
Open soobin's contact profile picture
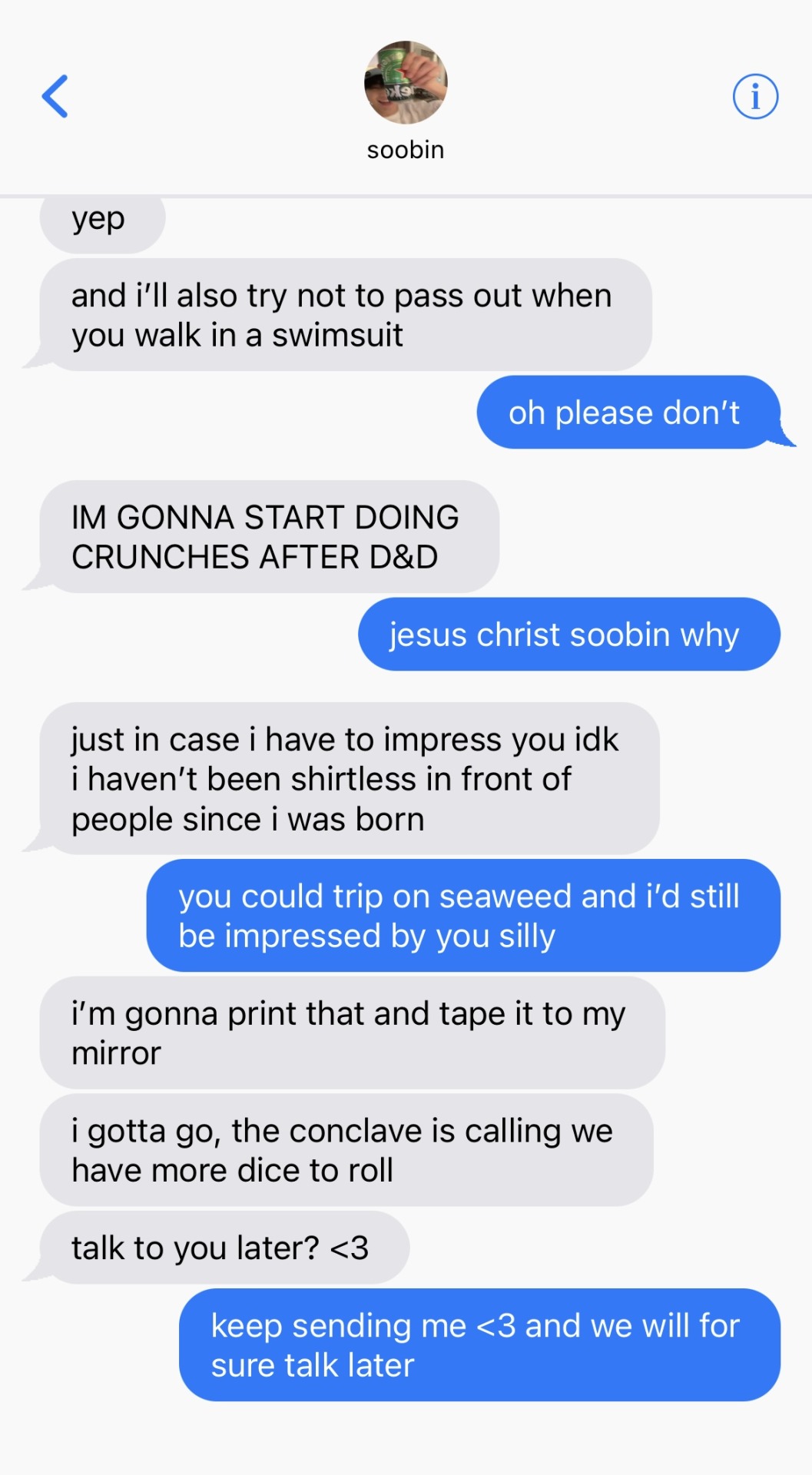tap(406, 83)
